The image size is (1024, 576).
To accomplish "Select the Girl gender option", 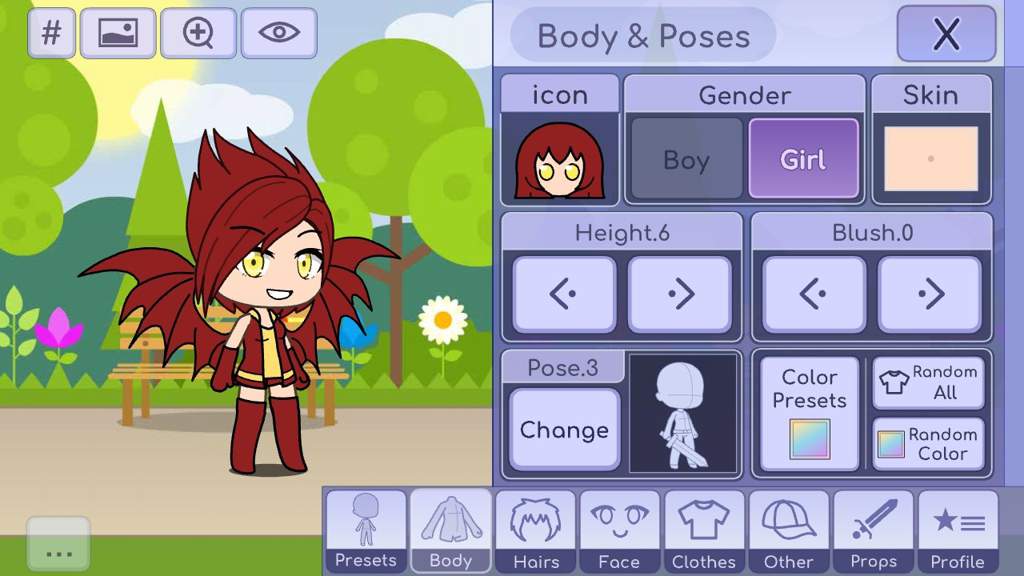I will click(x=803, y=160).
